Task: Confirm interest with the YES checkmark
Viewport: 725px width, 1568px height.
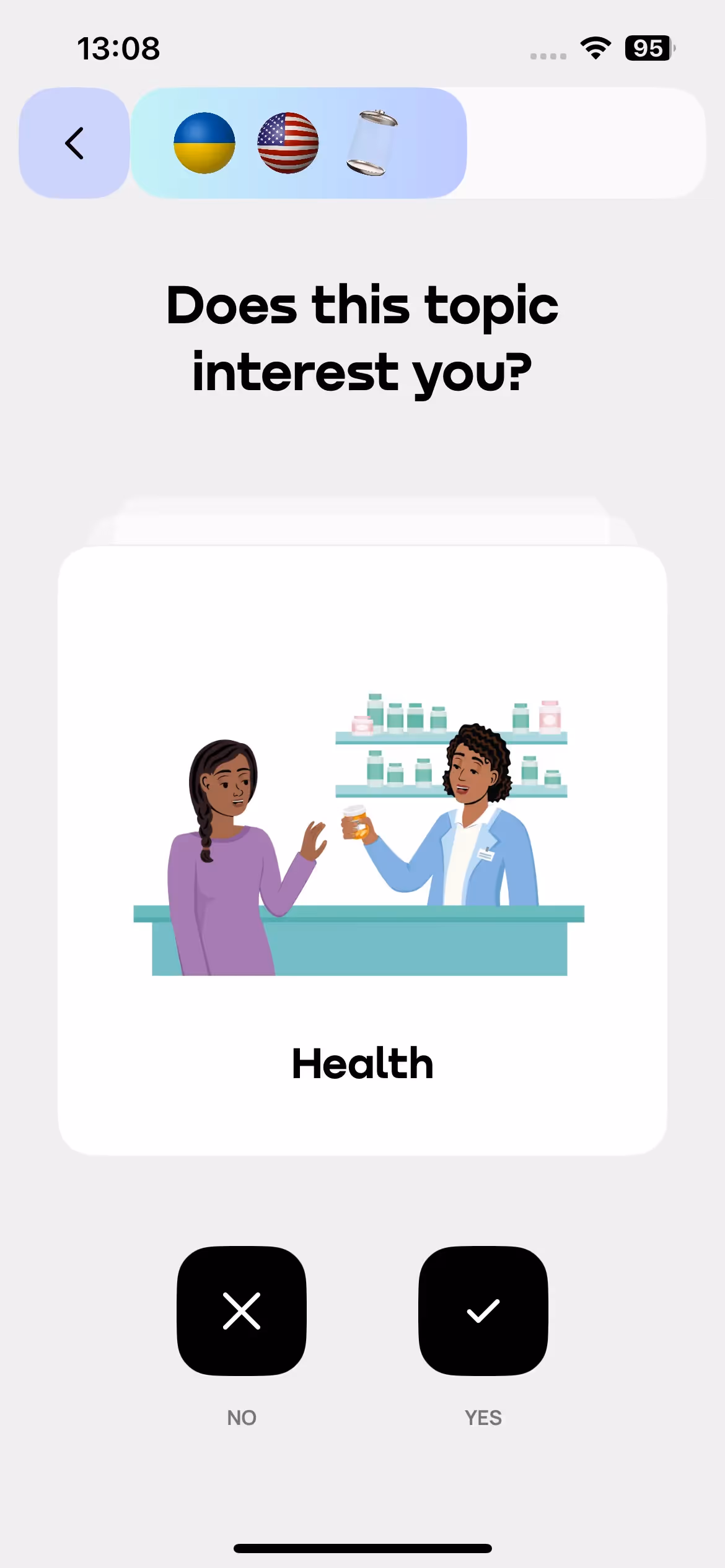Action: (483, 1310)
